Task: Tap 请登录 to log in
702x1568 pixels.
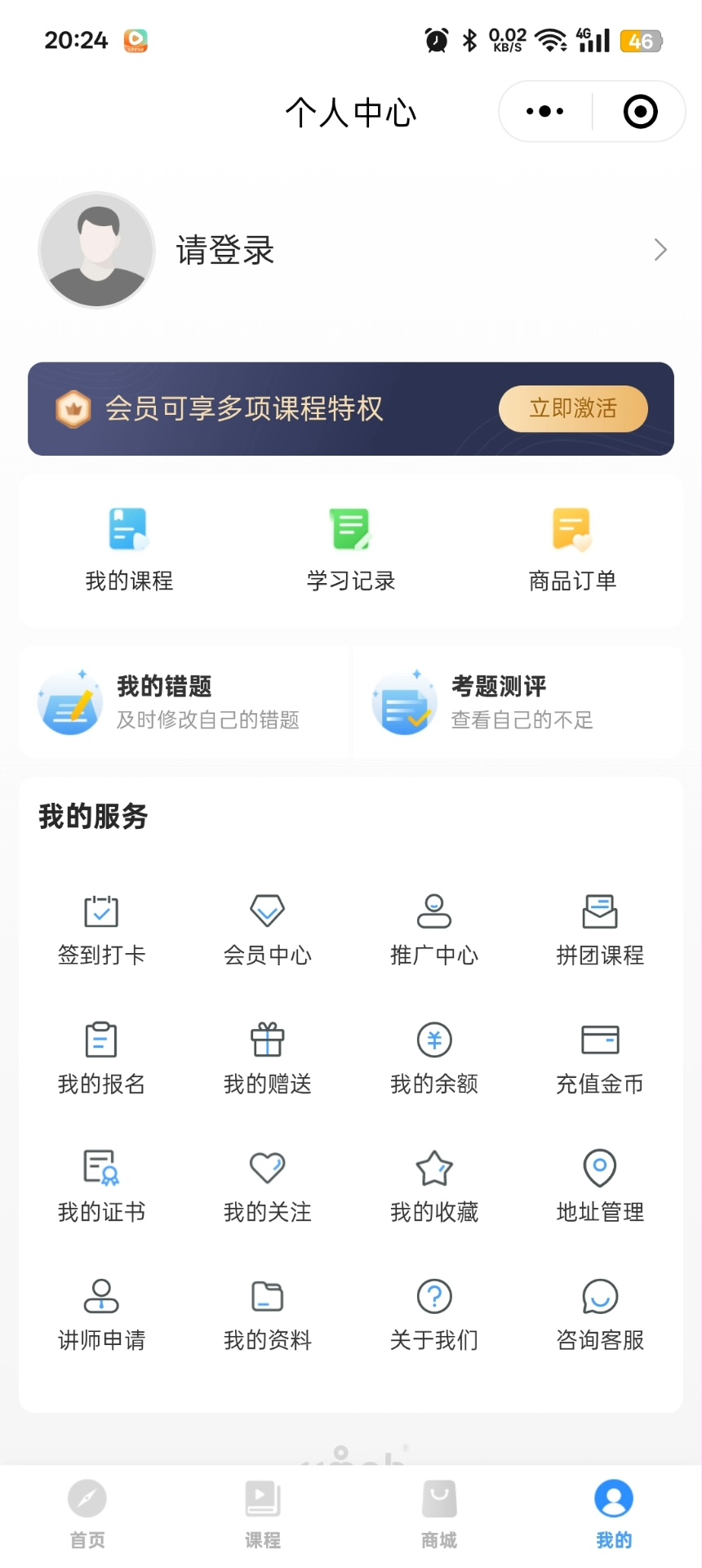Action: (x=225, y=250)
